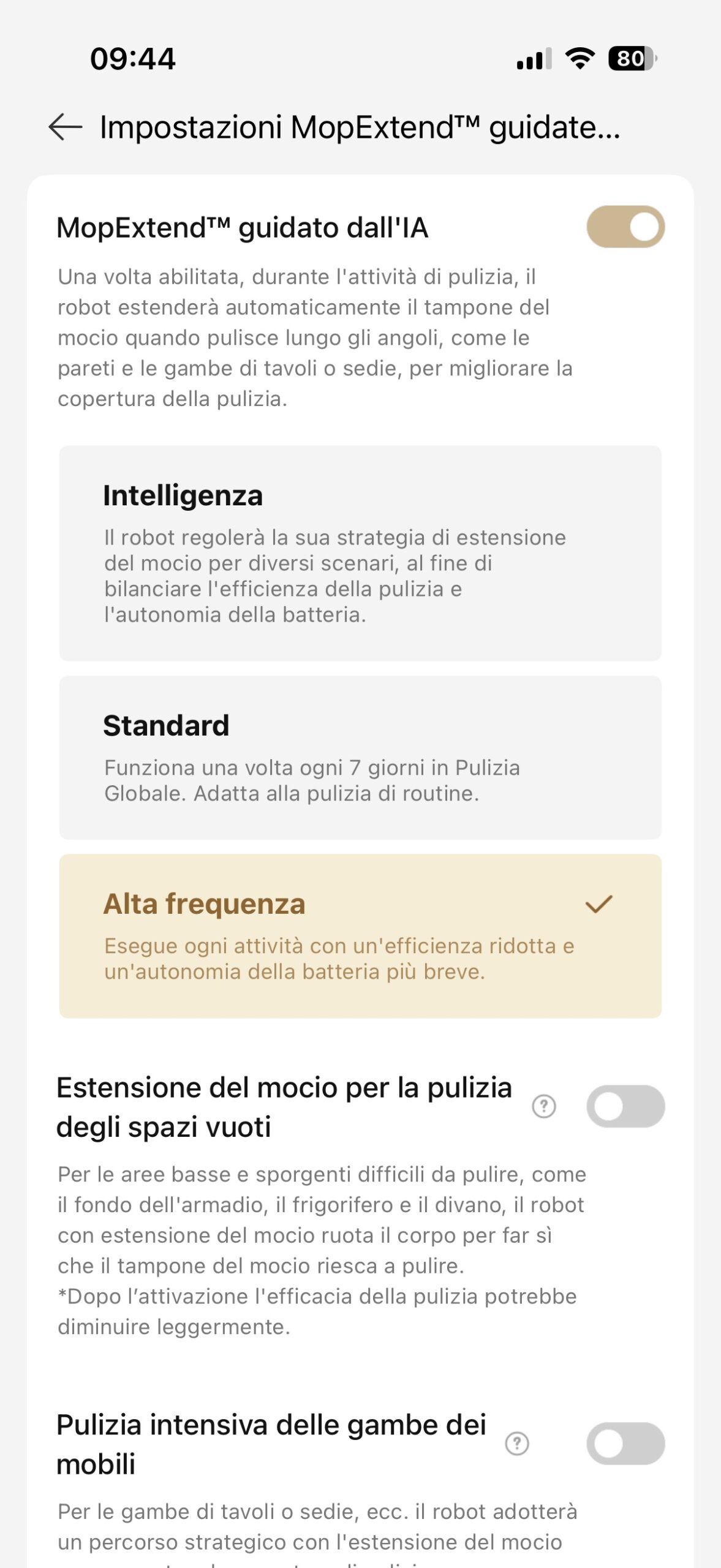The height and width of the screenshot is (1568, 721).
Task: Select the Intelligenza mode
Action: point(360,553)
